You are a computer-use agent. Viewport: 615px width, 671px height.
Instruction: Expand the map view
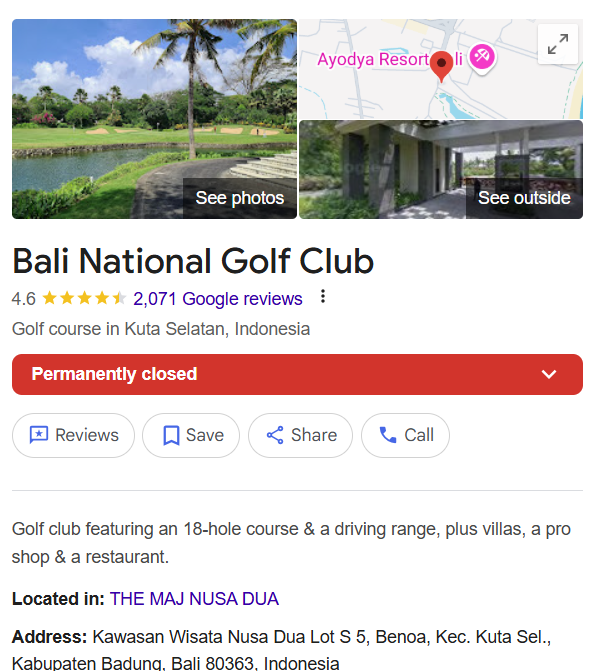click(558, 44)
